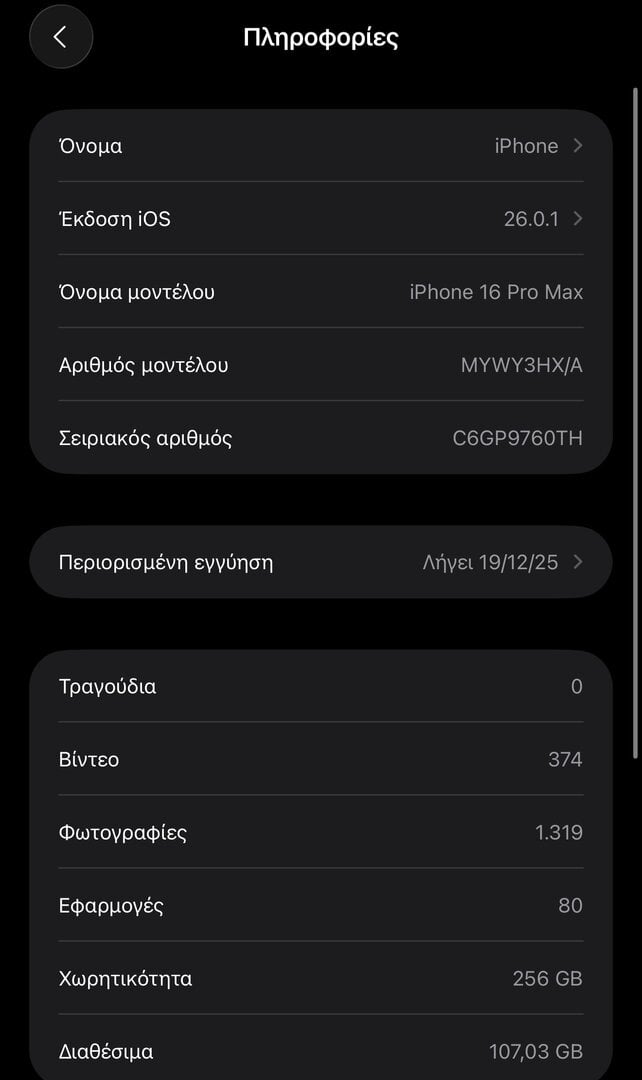Viewport: 642px width, 1080px height.
Task: View Περιορισμένη εγγύηση coverage details
Action: [x=320, y=562]
